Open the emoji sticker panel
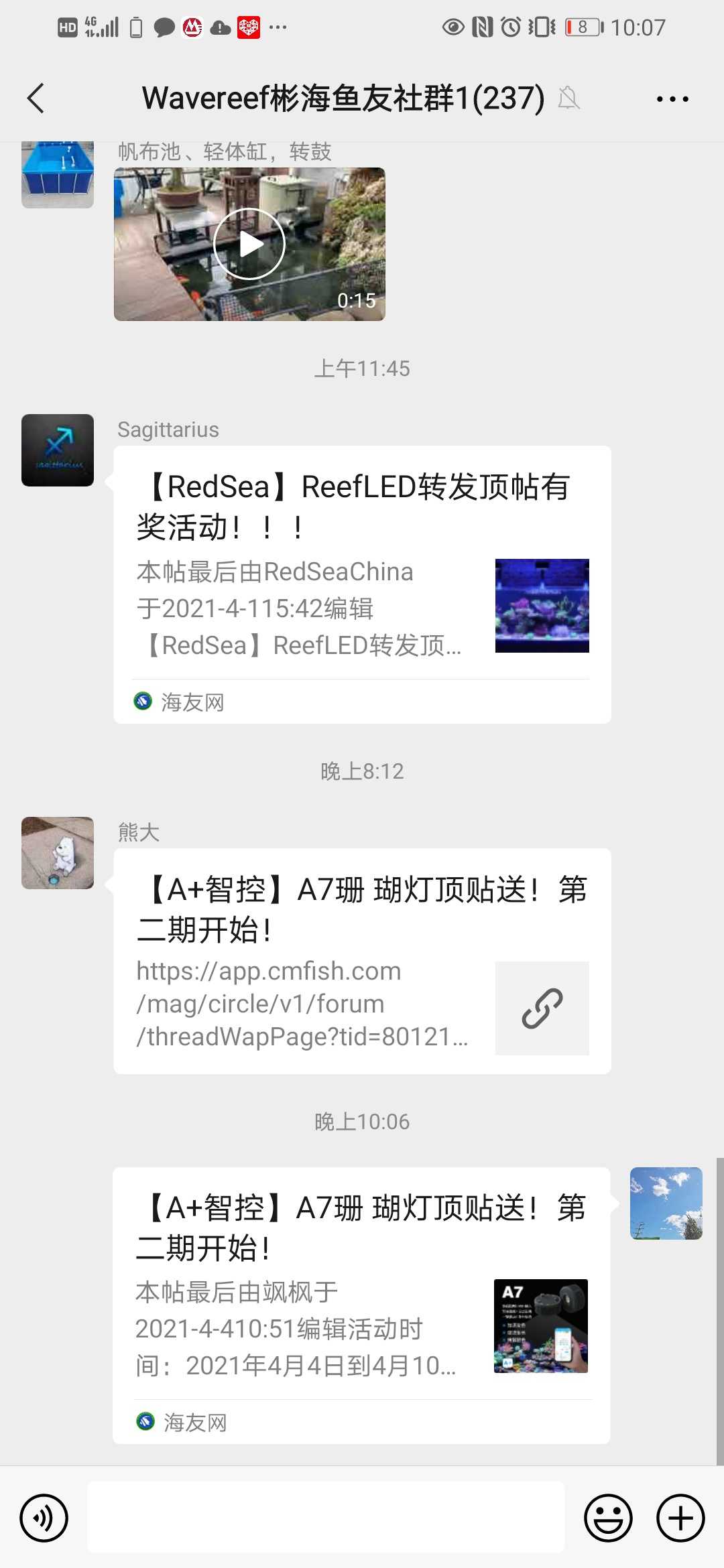 608,1518
